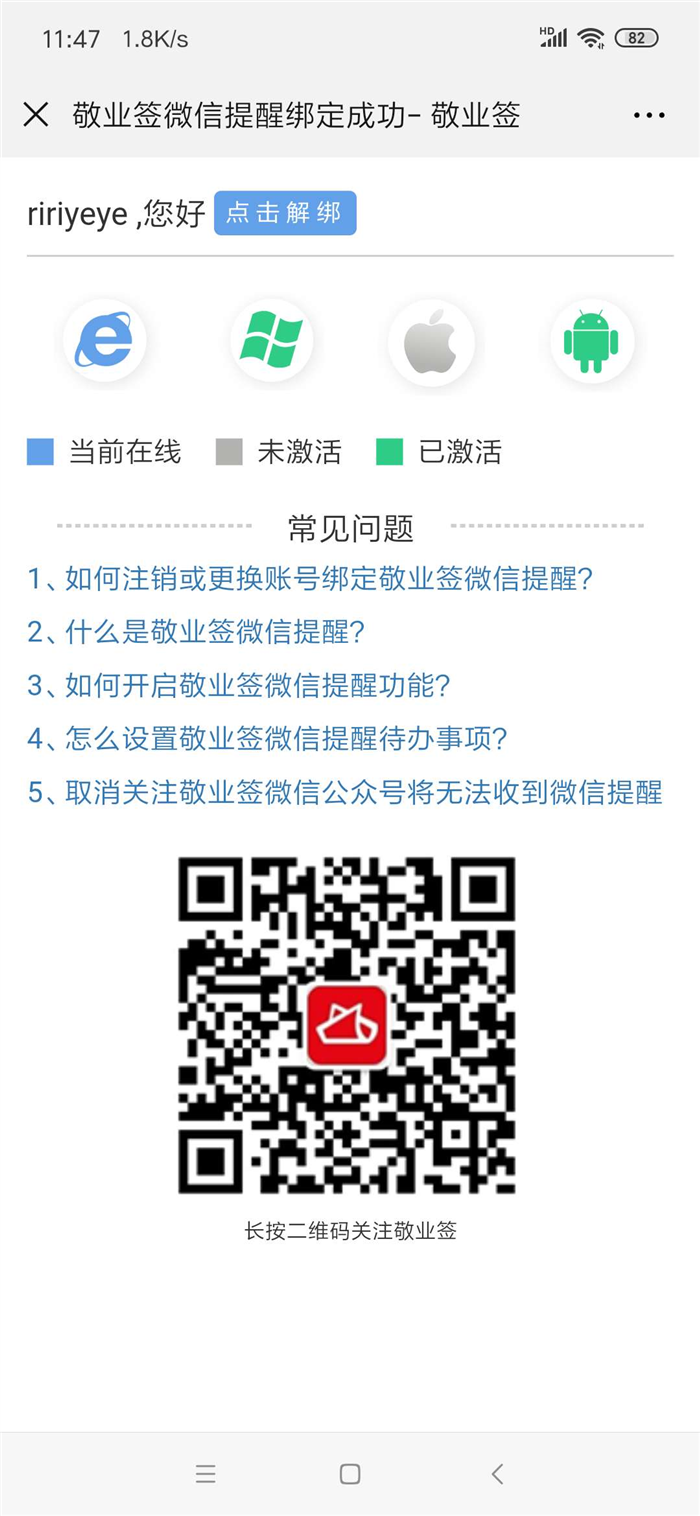700x1516 pixels.
Task: Open FAQ 4 怎么设置微信提醒待办事项
Action: (268, 740)
